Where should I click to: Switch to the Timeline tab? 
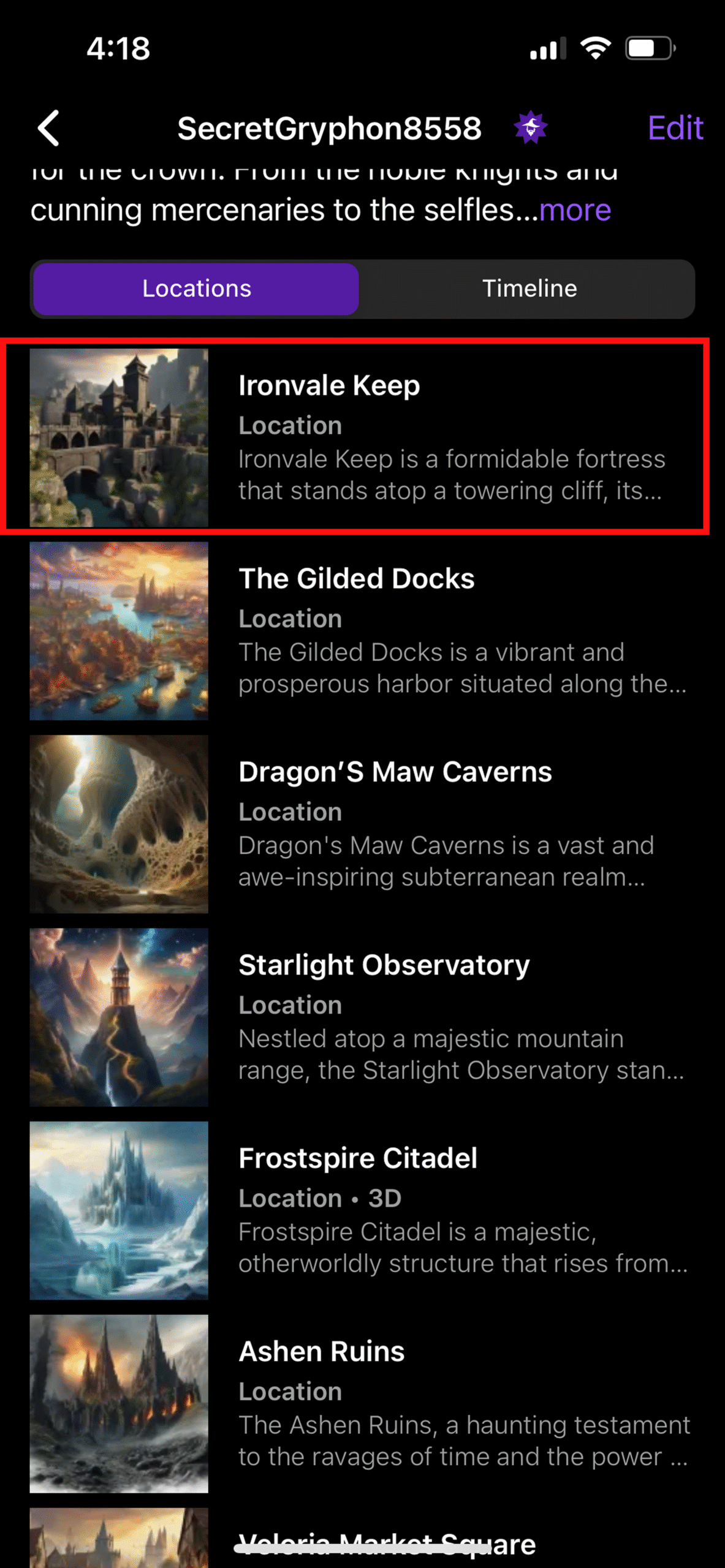coord(529,288)
